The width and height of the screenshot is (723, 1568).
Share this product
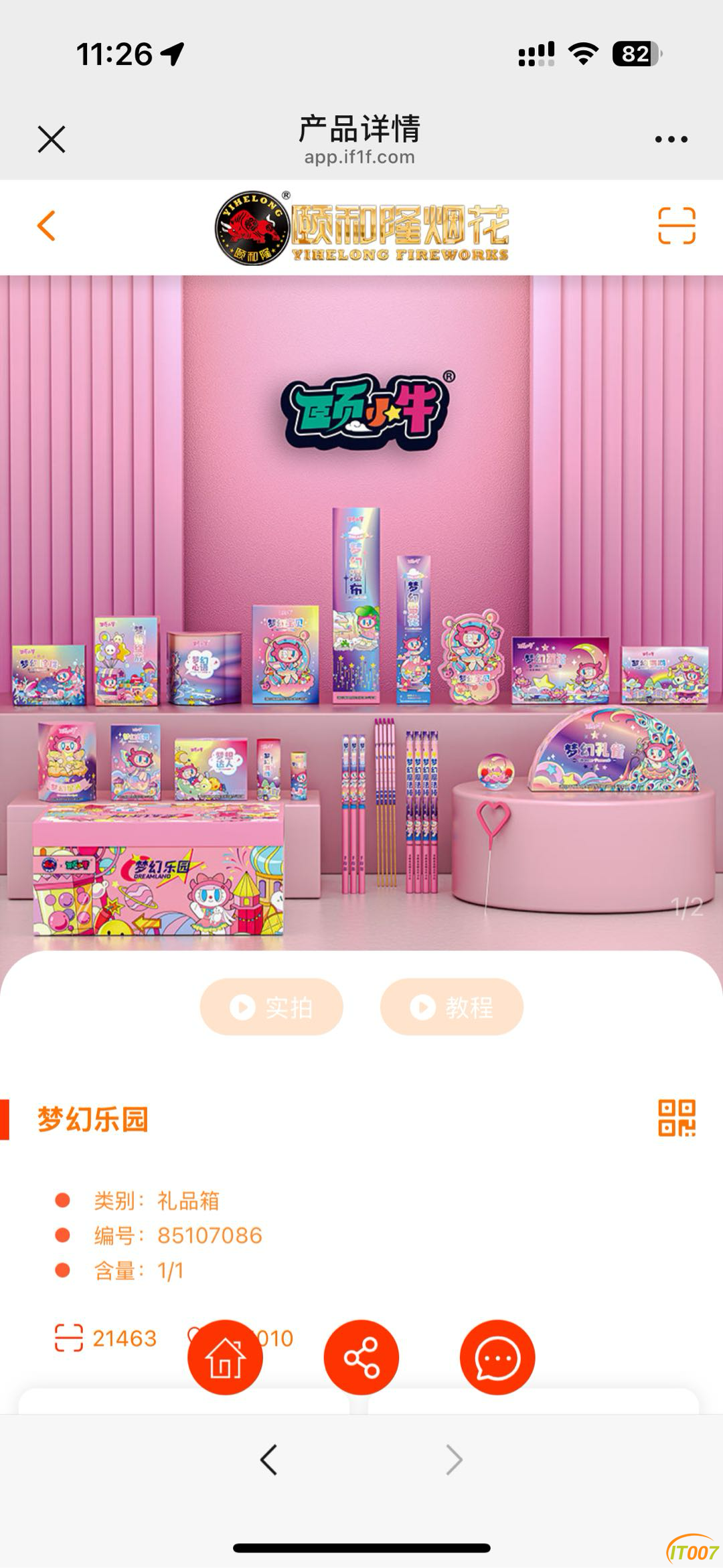[361, 1357]
